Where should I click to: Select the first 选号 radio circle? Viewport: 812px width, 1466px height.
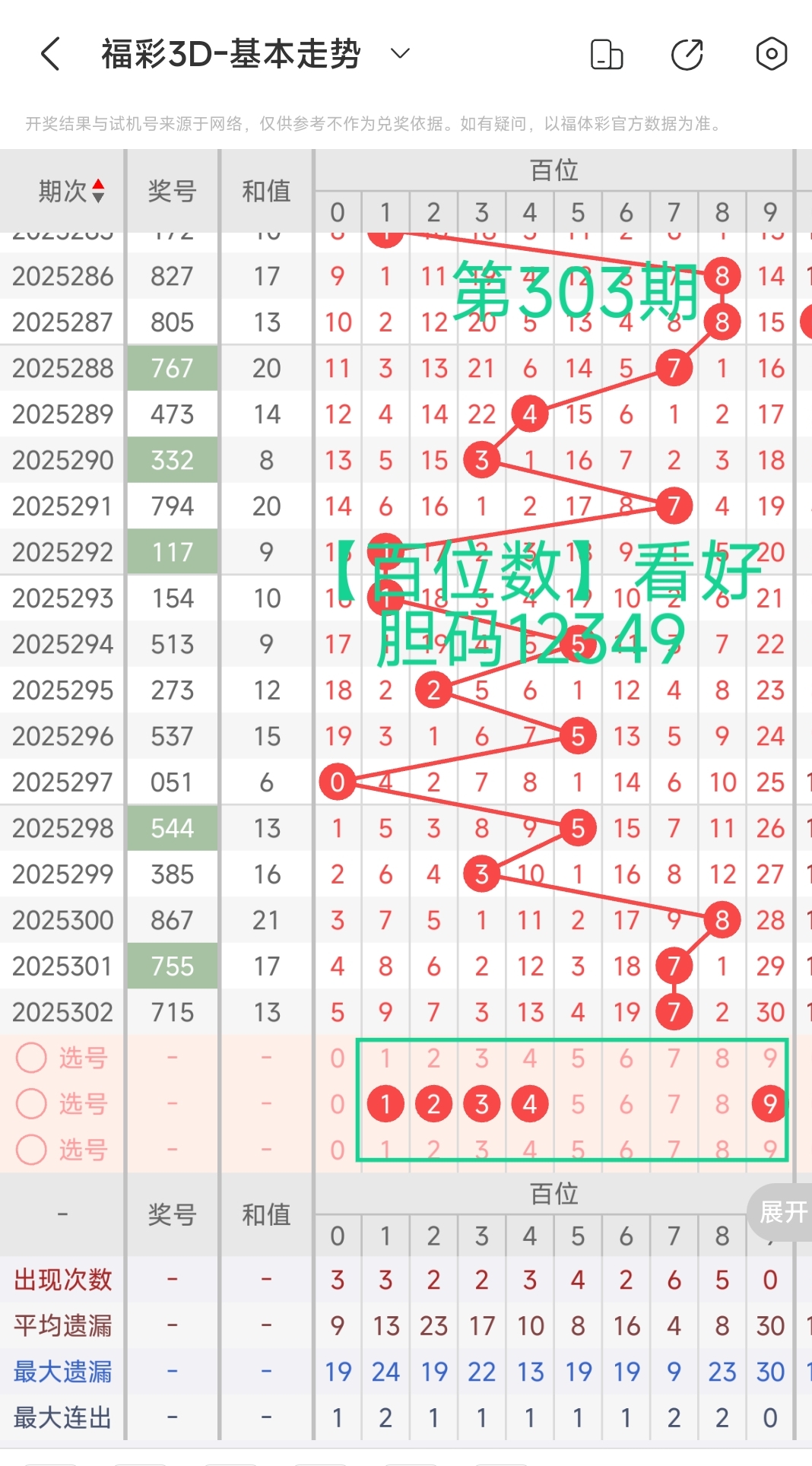tap(31, 1058)
